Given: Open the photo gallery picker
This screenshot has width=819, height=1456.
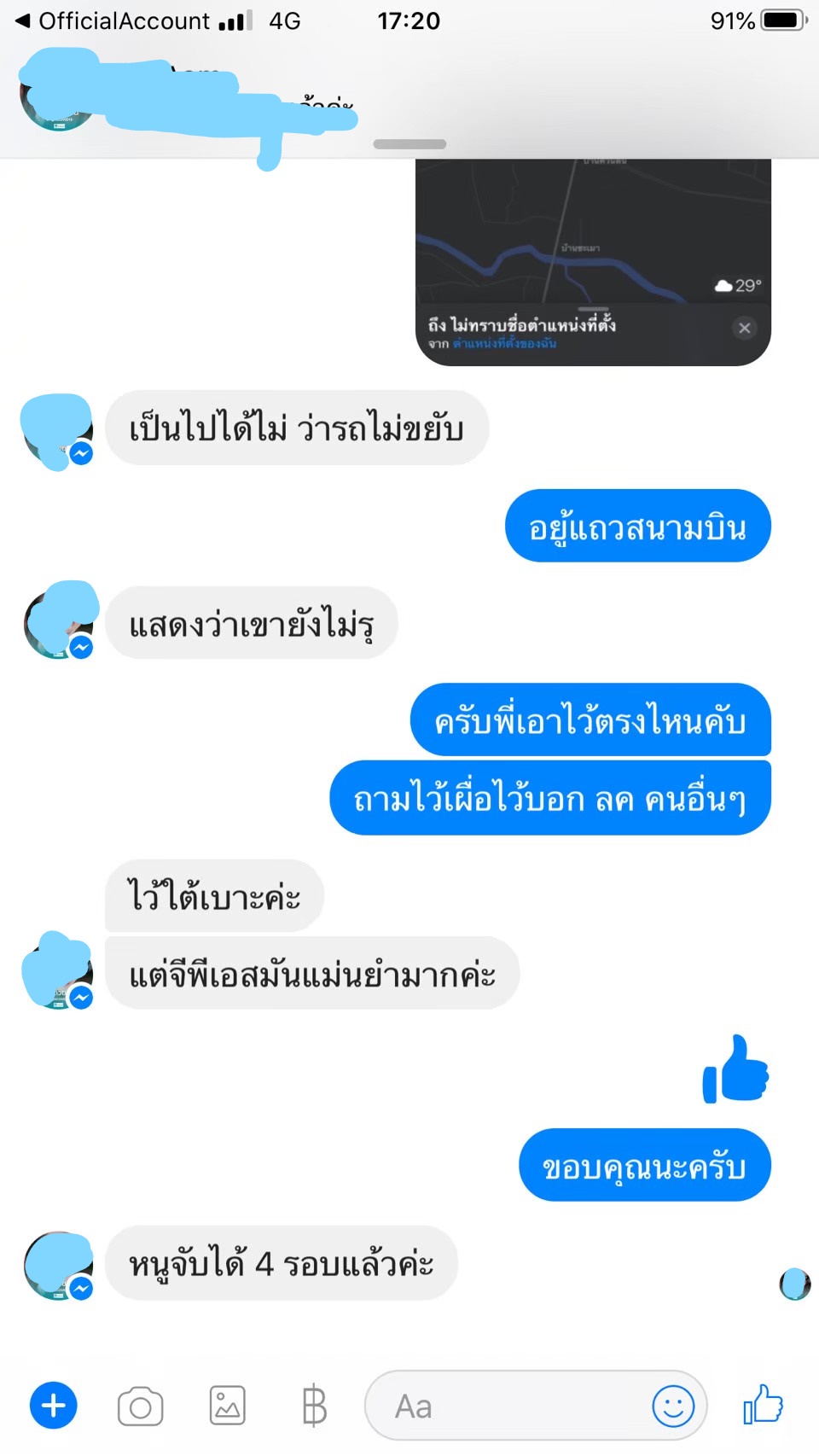Looking at the screenshot, I should pyautogui.click(x=228, y=1406).
